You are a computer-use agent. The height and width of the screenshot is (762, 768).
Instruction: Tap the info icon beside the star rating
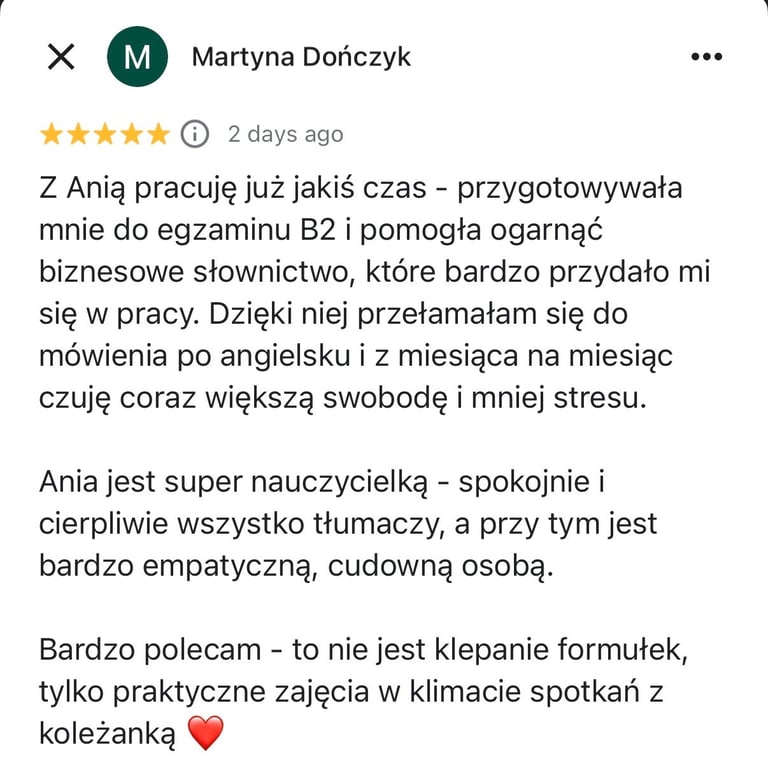tap(195, 134)
